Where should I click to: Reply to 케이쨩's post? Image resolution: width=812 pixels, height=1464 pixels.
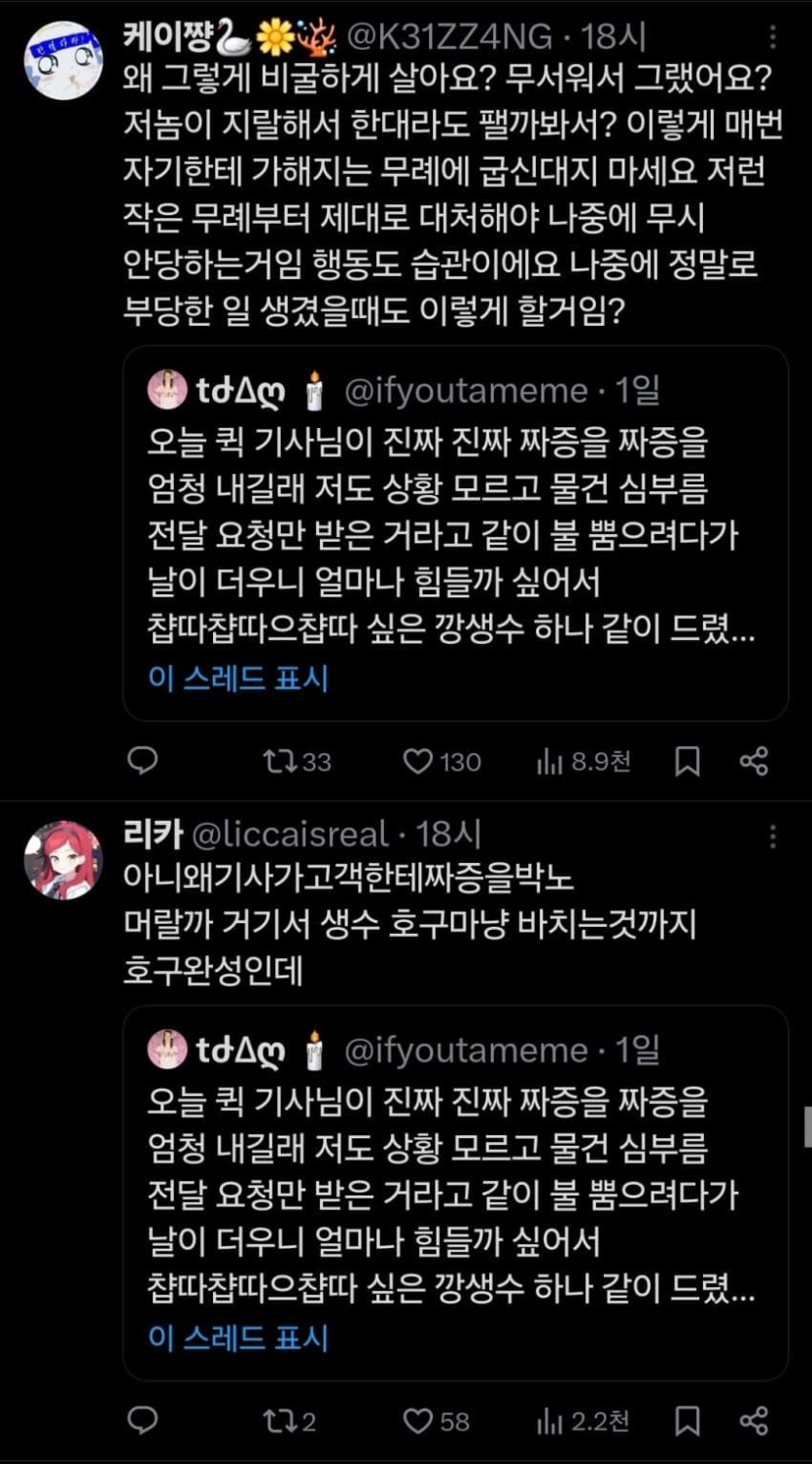(143, 761)
